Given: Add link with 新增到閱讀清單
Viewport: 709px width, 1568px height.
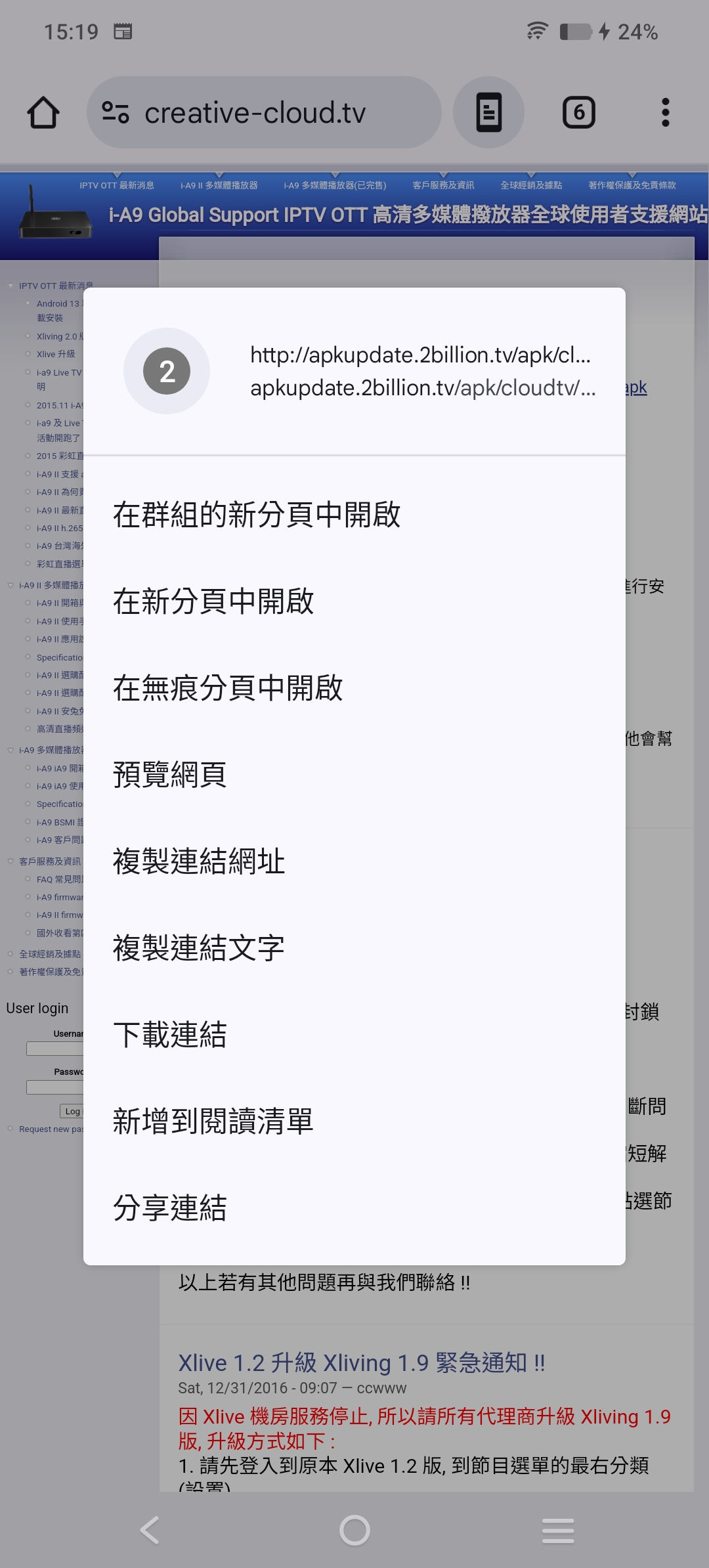Looking at the screenshot, I should pyautogui.click(x=213, y=1121).
